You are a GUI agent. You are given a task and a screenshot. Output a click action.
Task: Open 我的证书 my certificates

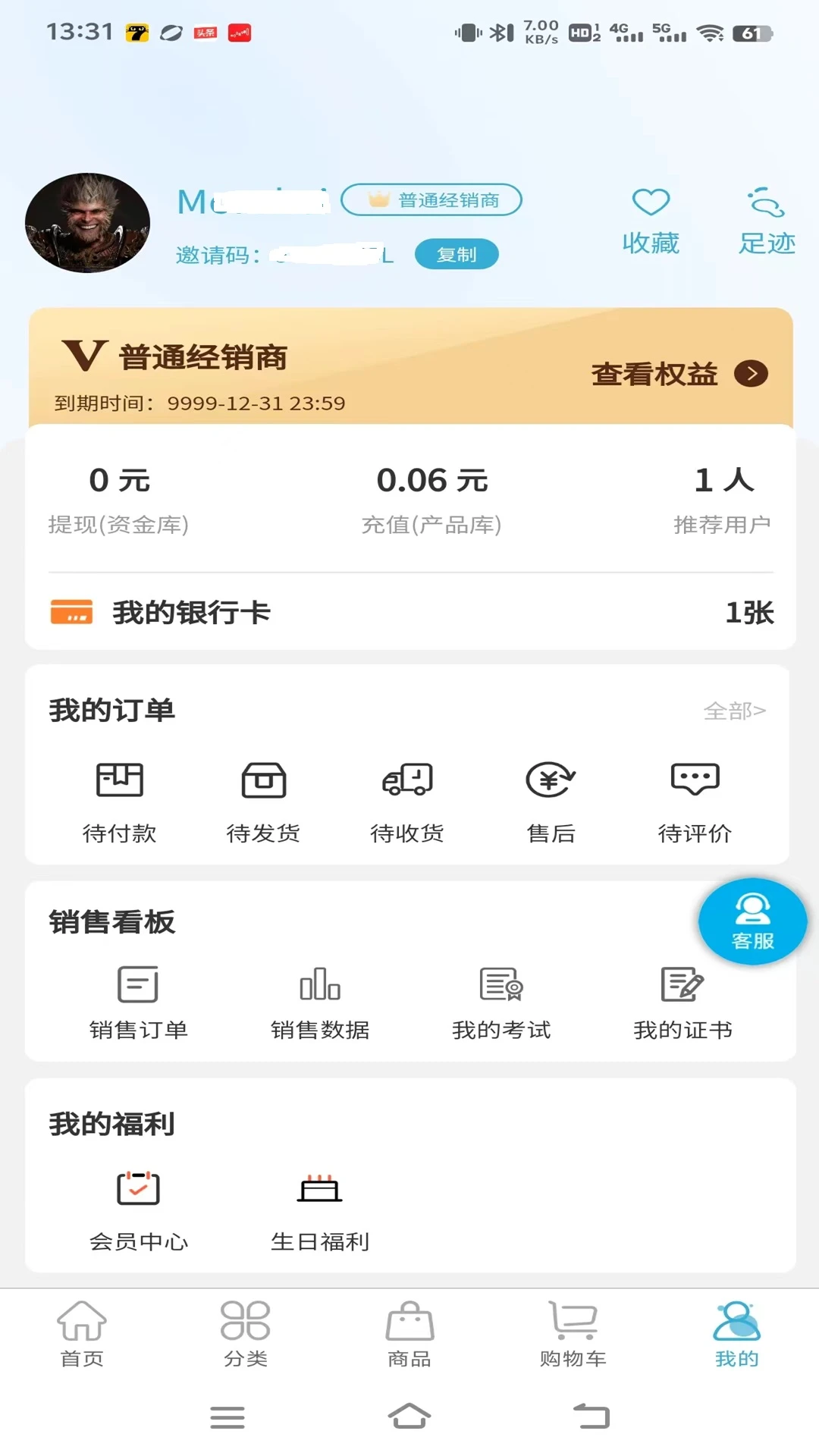[x=682, y=999]
